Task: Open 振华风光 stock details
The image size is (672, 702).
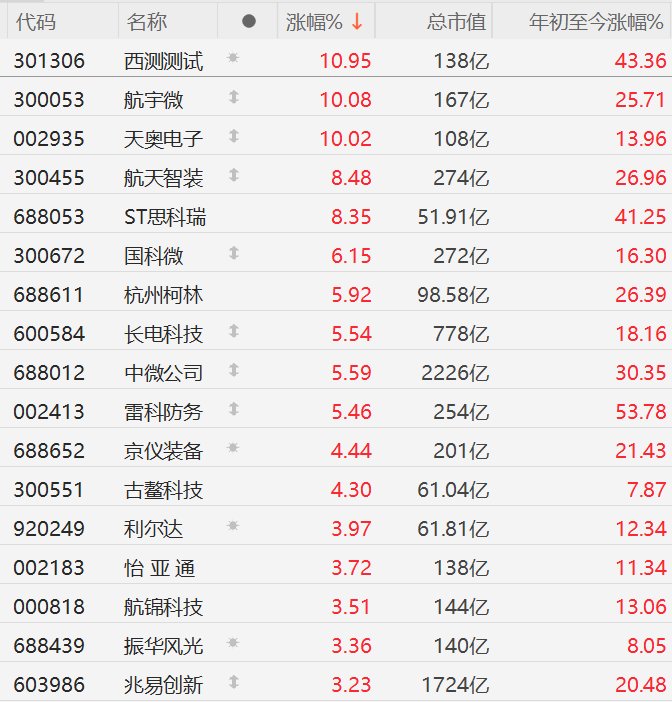Action: (x=164, y=646)
